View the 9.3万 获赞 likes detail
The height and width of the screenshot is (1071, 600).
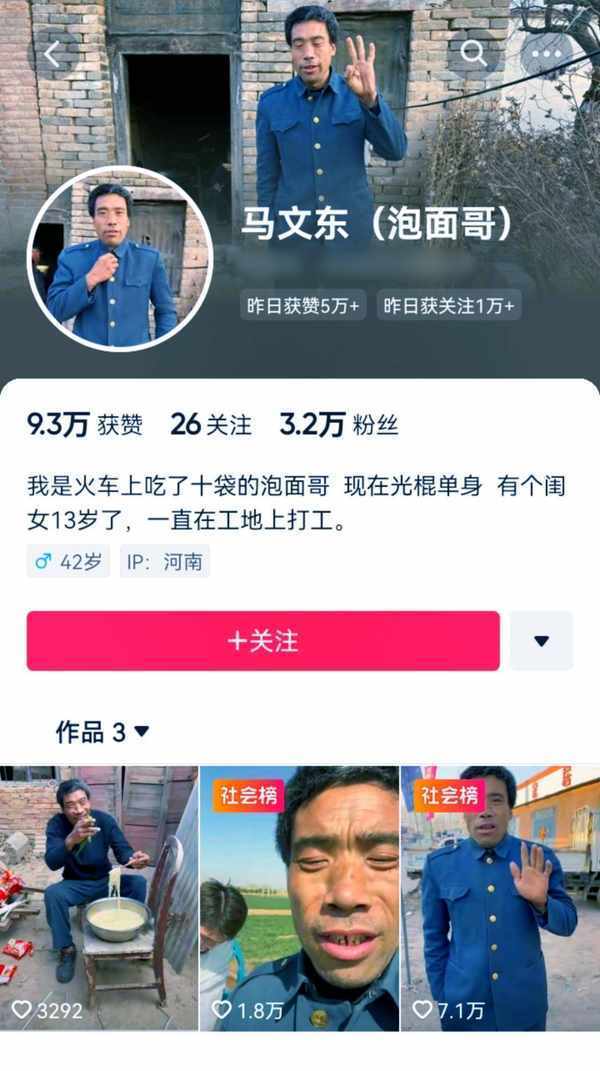(x=85, y=424)
